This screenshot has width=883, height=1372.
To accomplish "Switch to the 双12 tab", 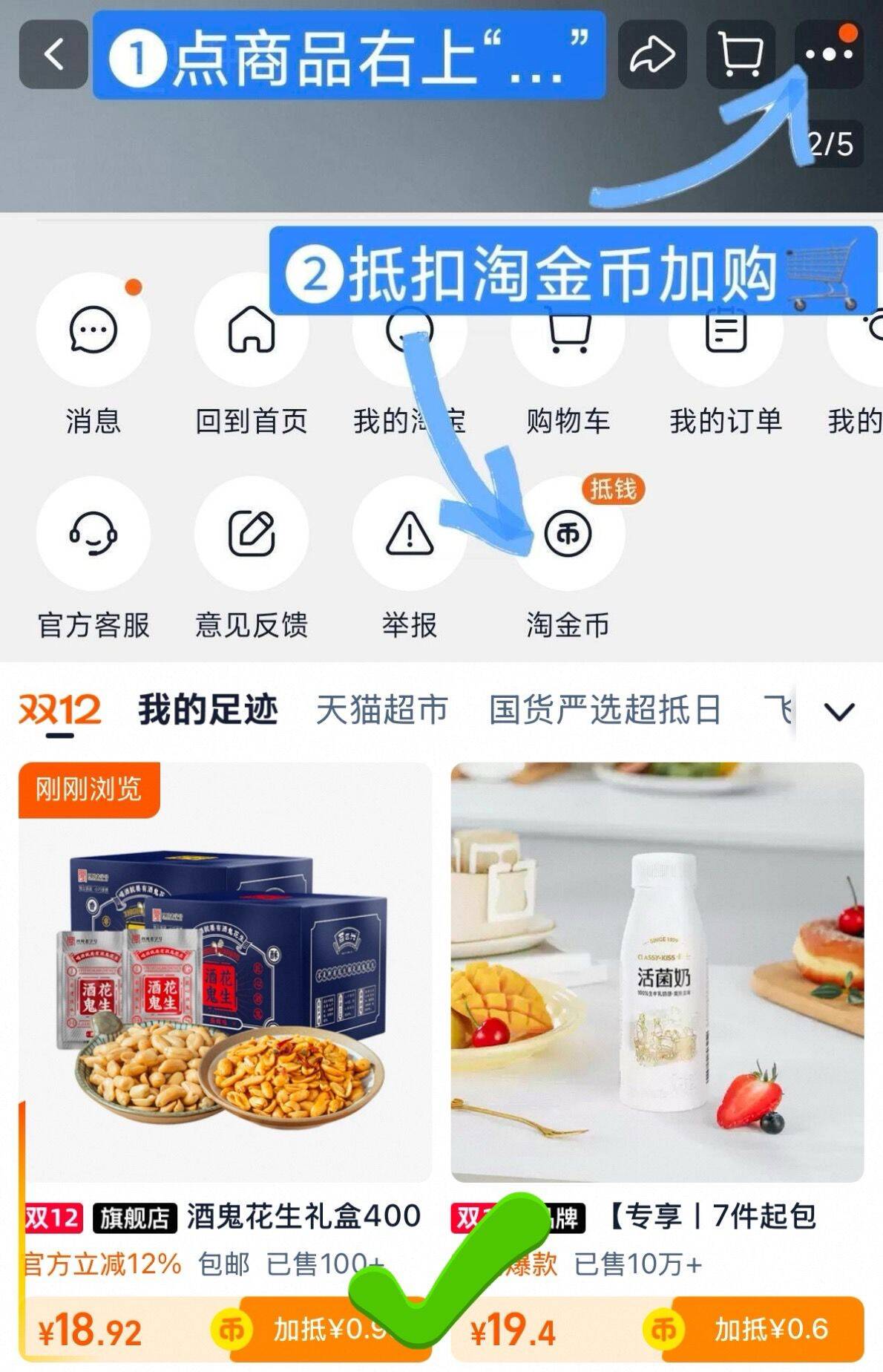I will [59, 710].
